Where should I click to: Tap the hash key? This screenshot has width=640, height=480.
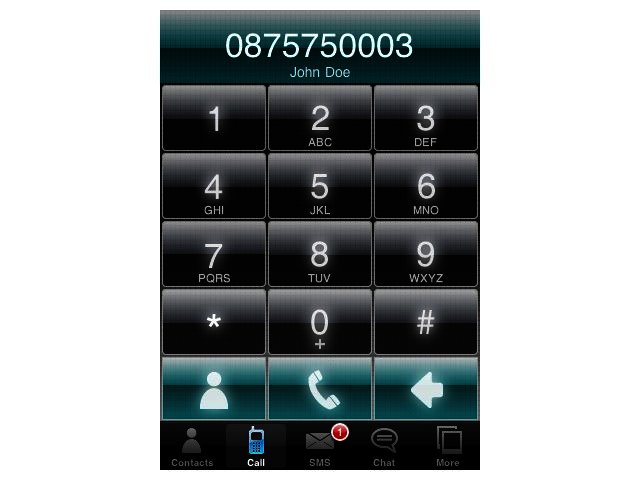point(426,323)
